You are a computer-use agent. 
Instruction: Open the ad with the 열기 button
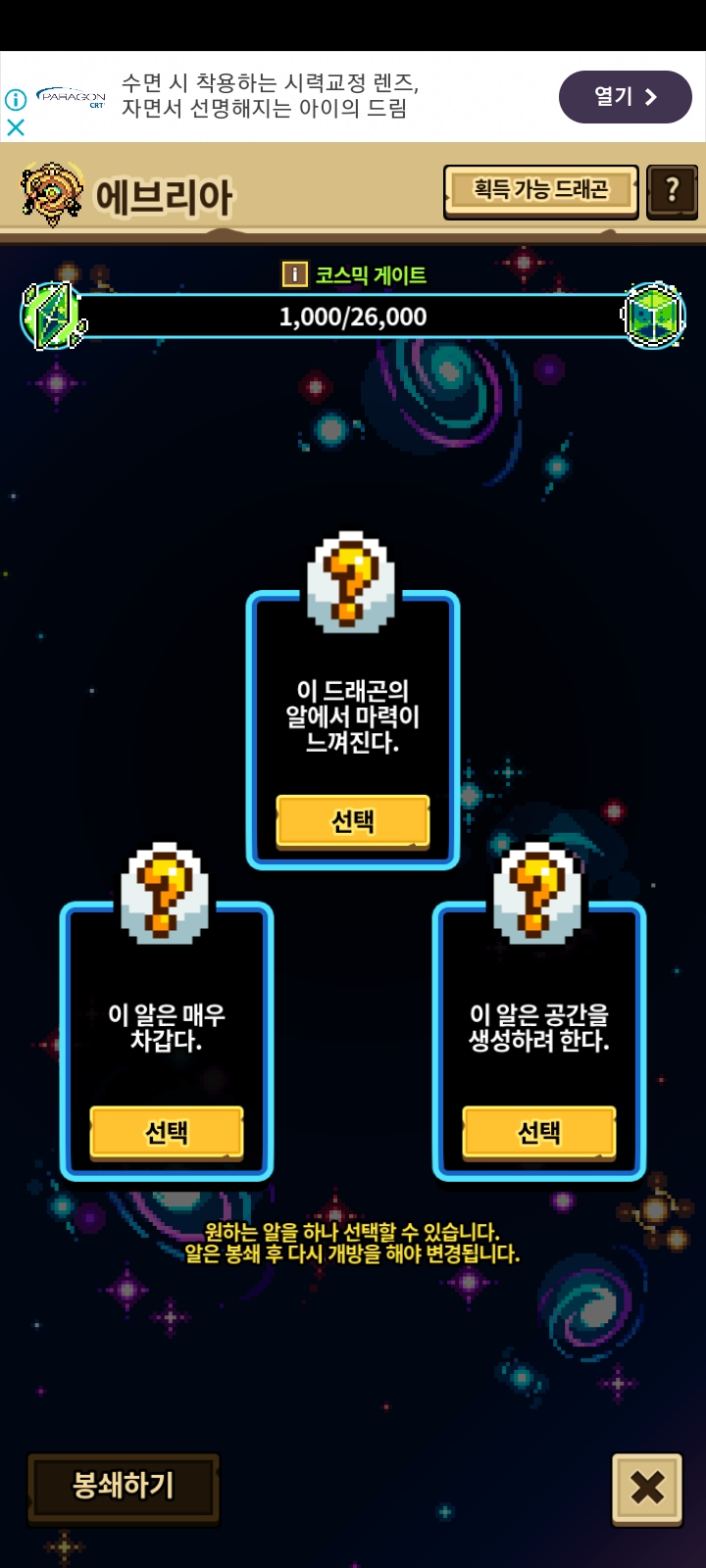pyautogui.click(x=625, y=96)
